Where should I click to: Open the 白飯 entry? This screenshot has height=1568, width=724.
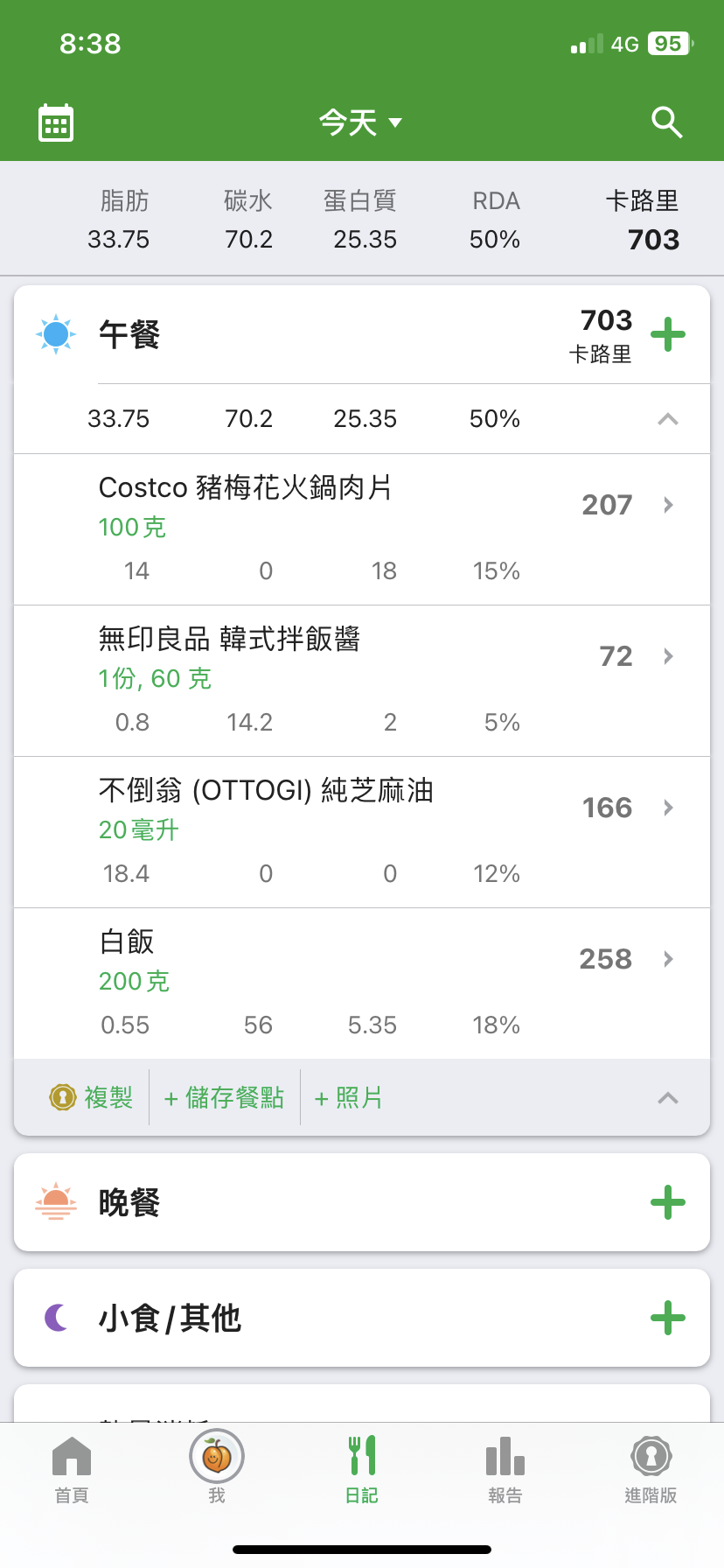[362, 983]
